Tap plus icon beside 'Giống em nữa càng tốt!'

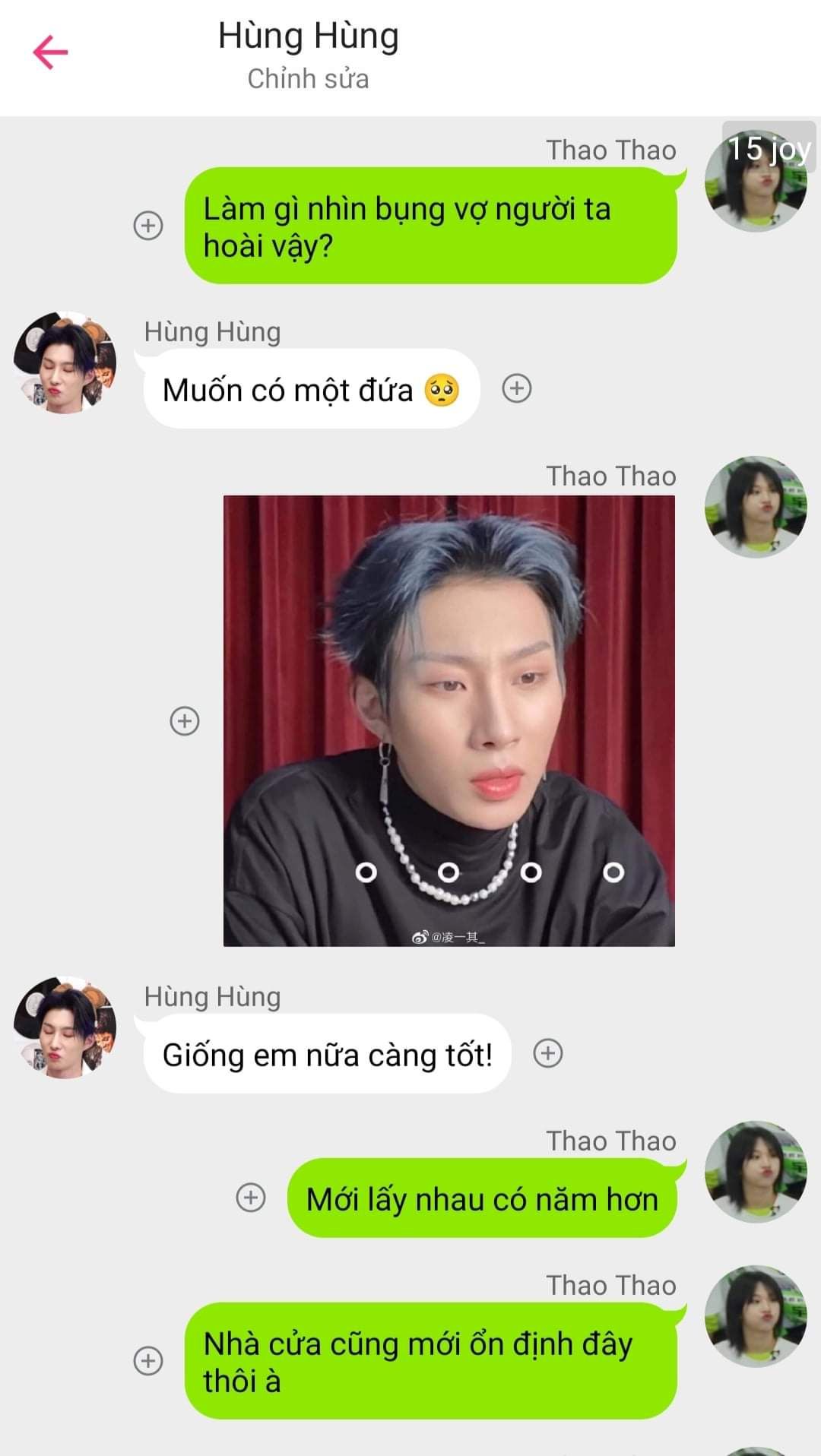pyautogui.click(x=548, y=1053)
